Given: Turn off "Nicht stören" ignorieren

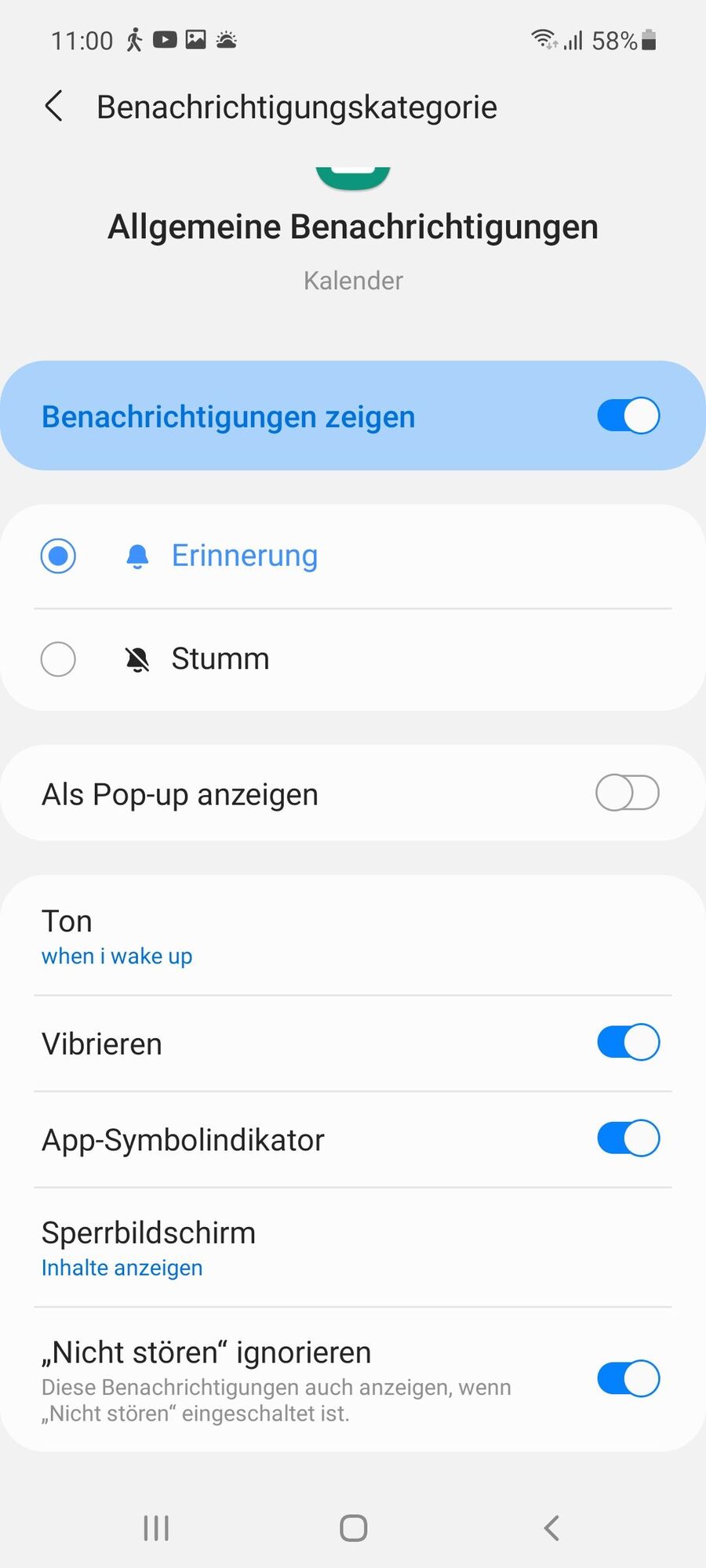Looking at the screenshot, I should click(x=628, y=1378).
